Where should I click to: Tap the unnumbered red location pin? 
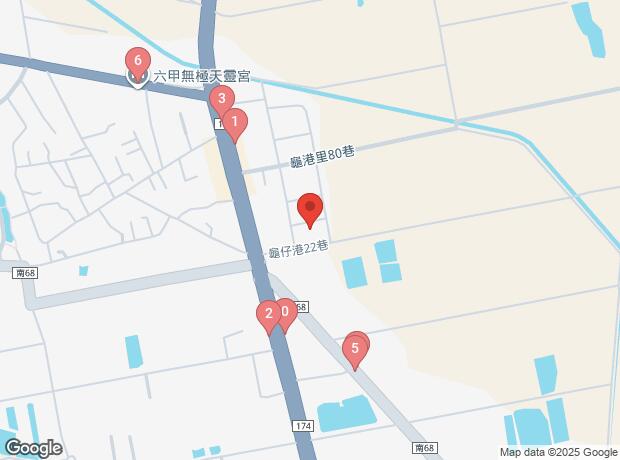point(310,208)
